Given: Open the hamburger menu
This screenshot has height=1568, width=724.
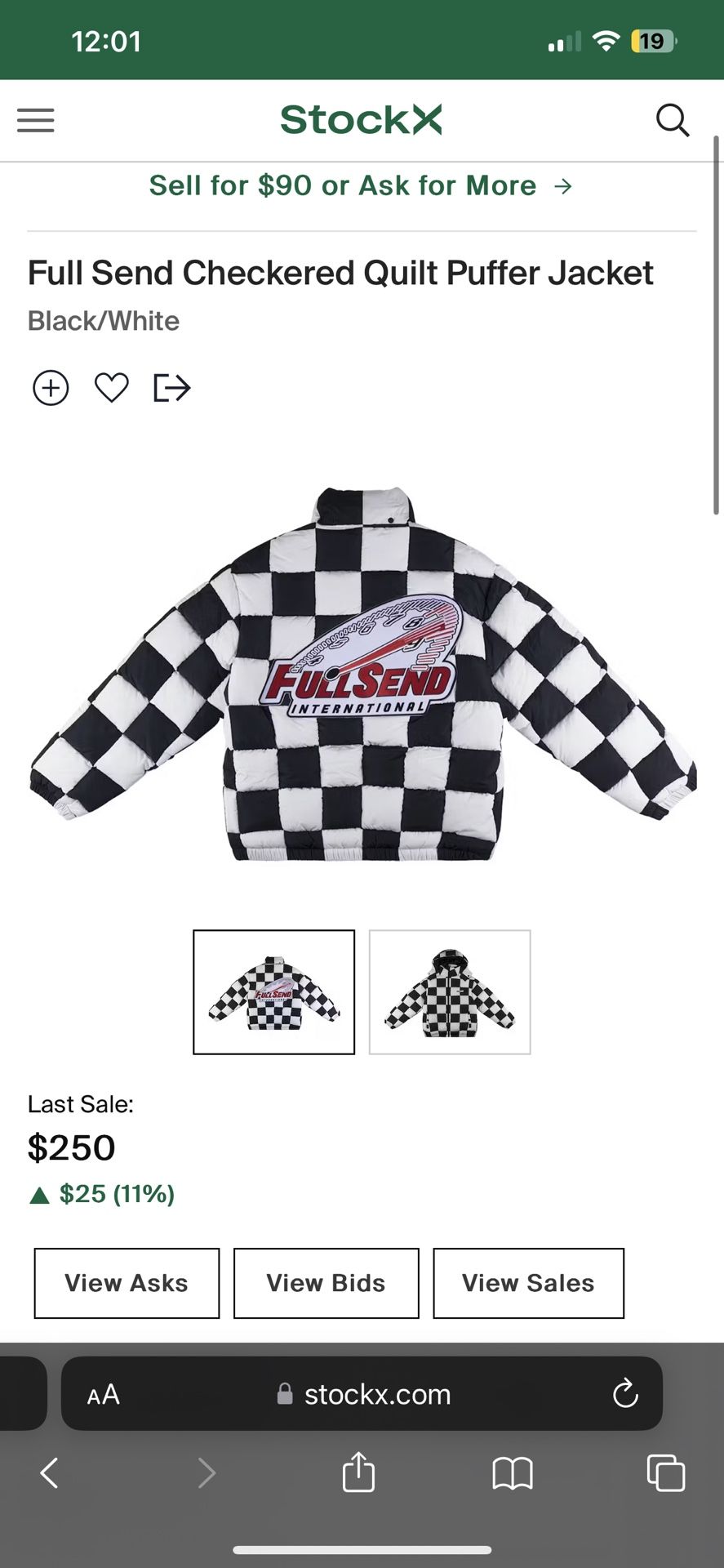Looking at the screenshot, I should (x=36, y=120).
